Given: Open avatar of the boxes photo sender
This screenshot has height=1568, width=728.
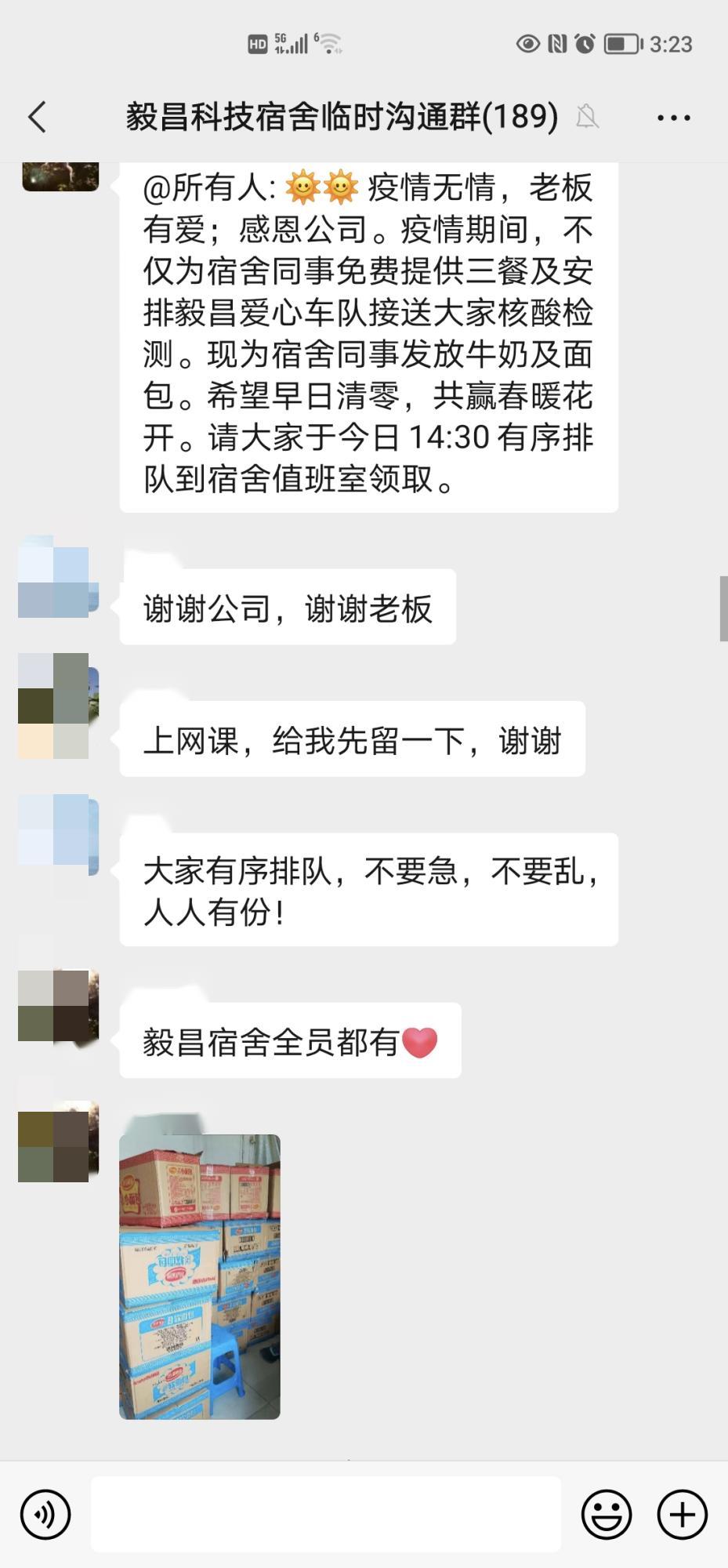Looking at the screenshot, I should pos(58,1142).
